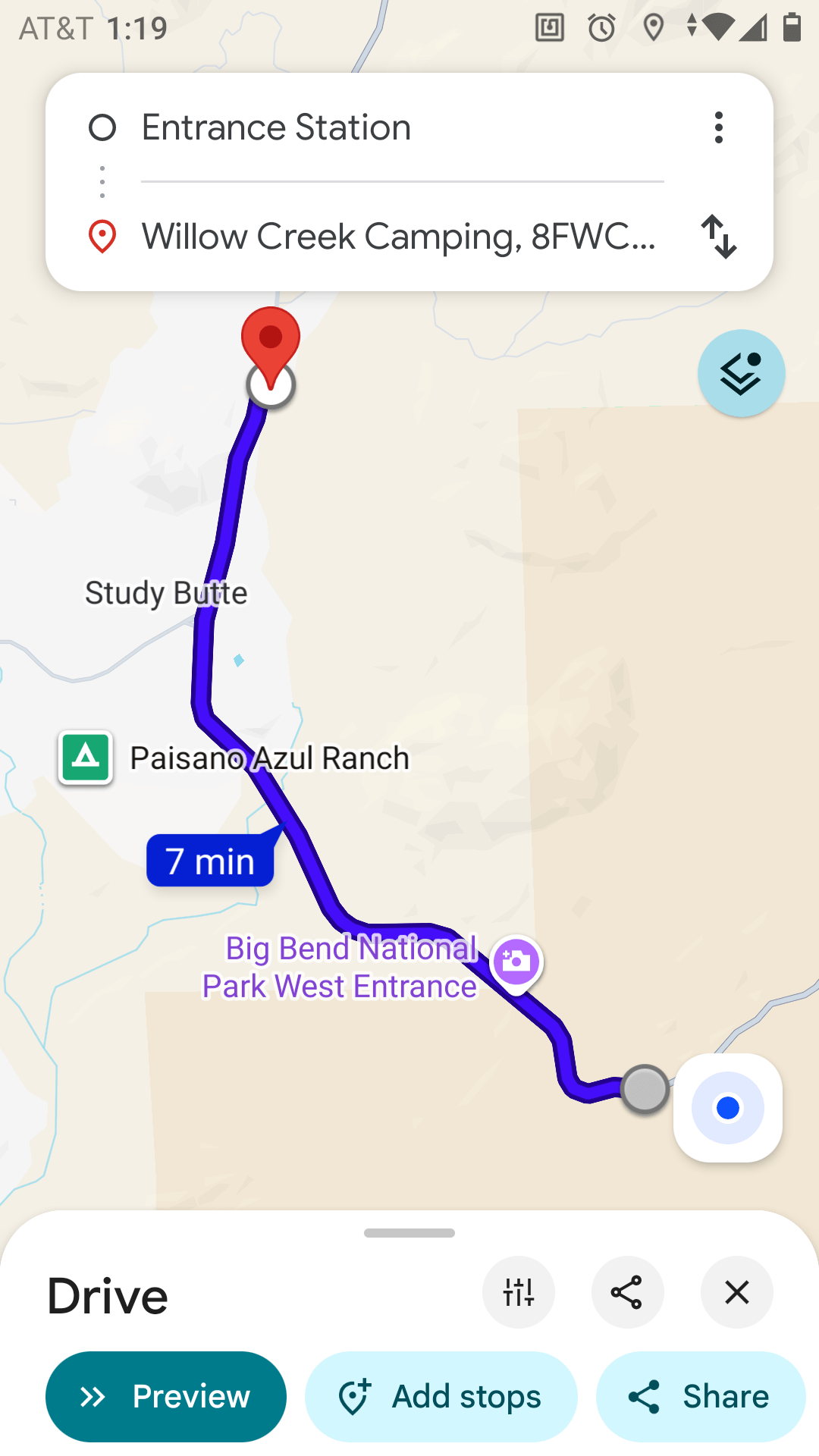
Task: Open the map layers selector
Action: (x=741, y=373)
